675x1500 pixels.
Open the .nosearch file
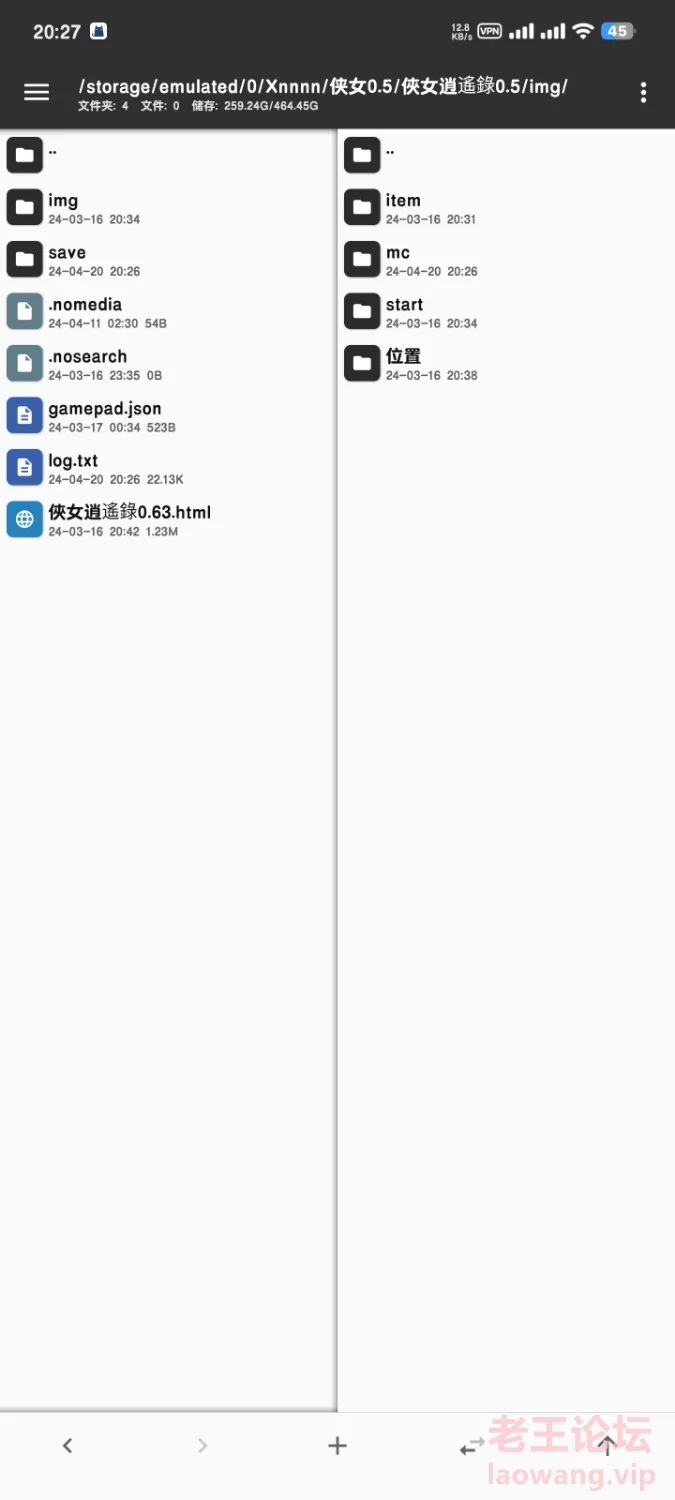click(x=168, y=364)
